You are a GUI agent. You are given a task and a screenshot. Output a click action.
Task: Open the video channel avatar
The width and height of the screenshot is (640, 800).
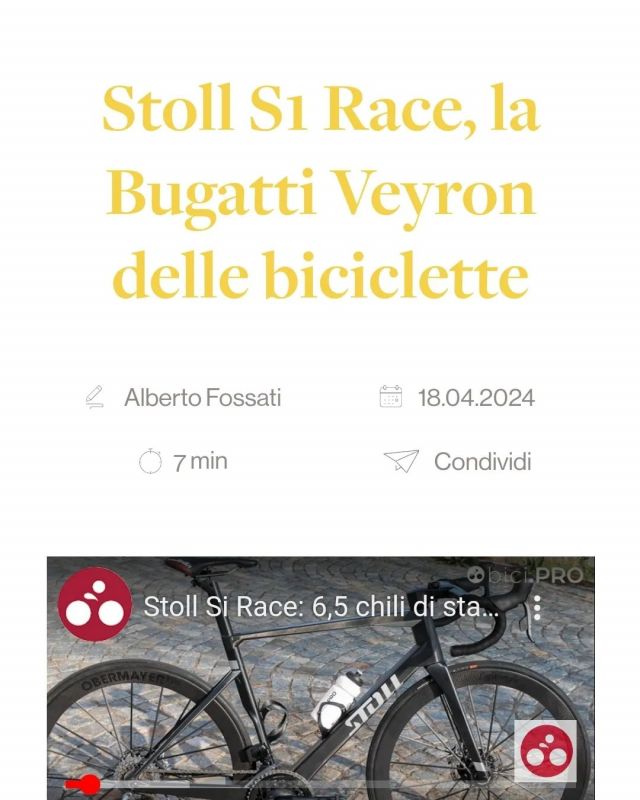94,604
